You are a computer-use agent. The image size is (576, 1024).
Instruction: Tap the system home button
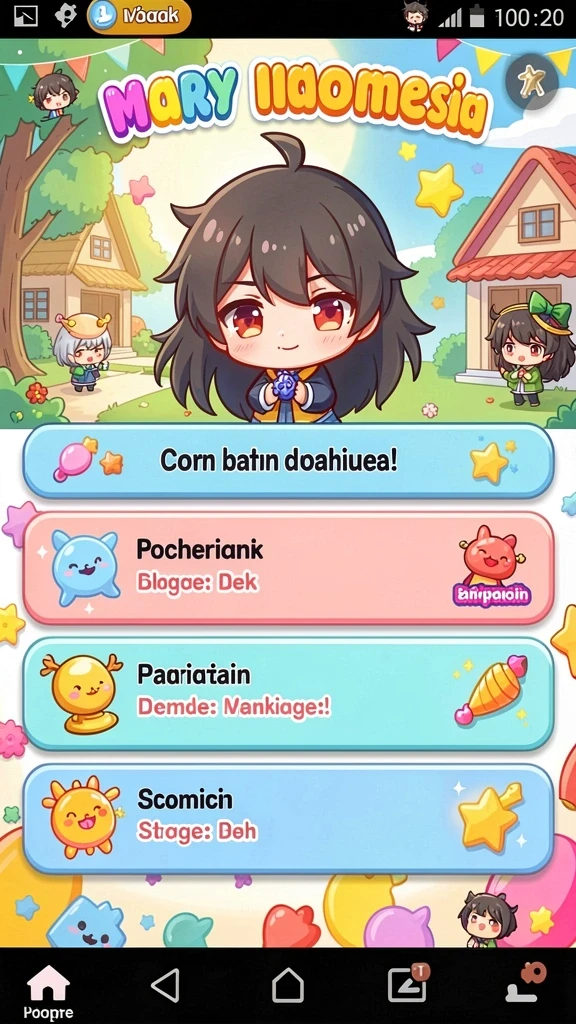coord(288,985)
